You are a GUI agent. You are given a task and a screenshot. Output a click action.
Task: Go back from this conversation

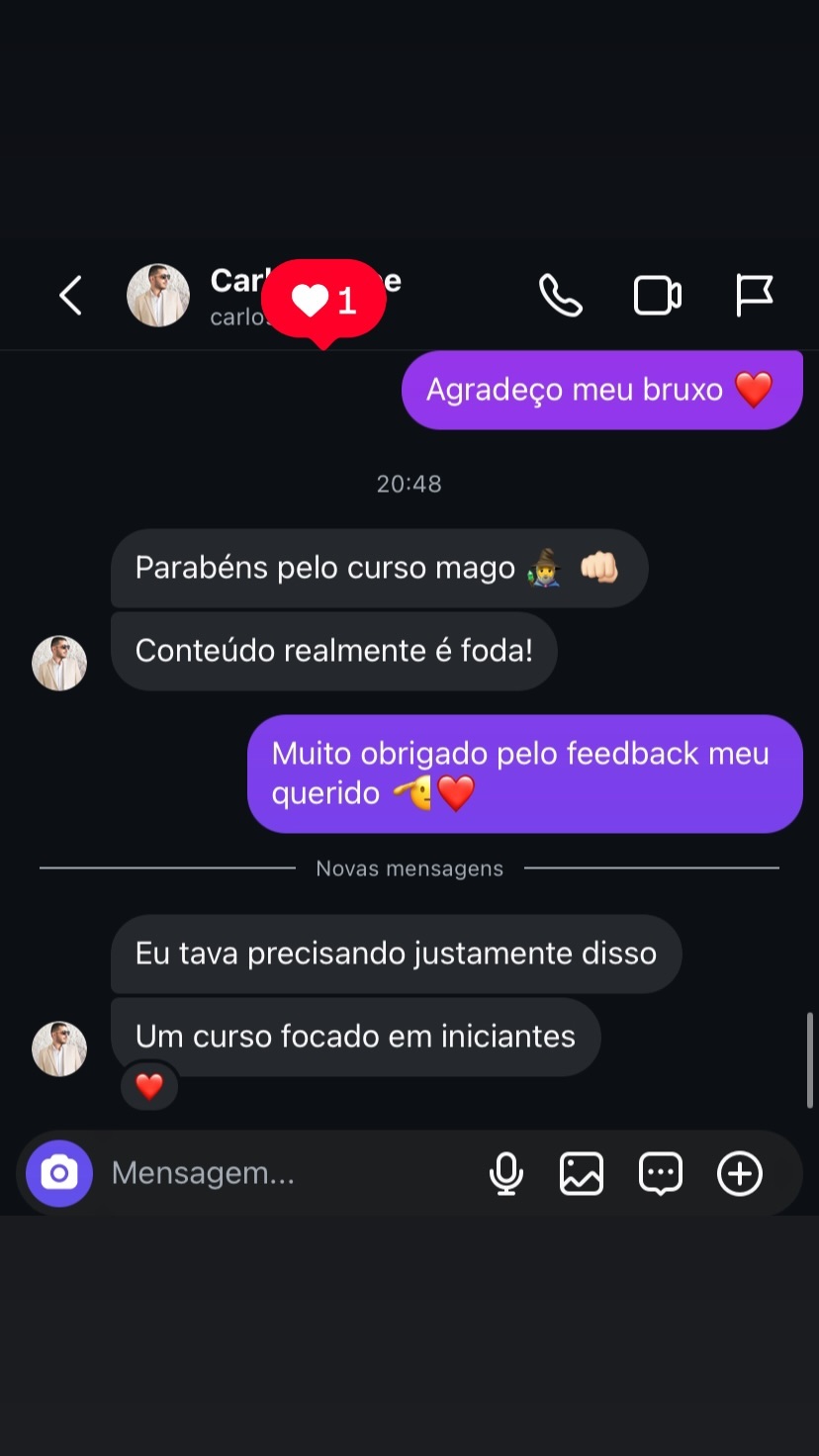click(x=70, y=296)
